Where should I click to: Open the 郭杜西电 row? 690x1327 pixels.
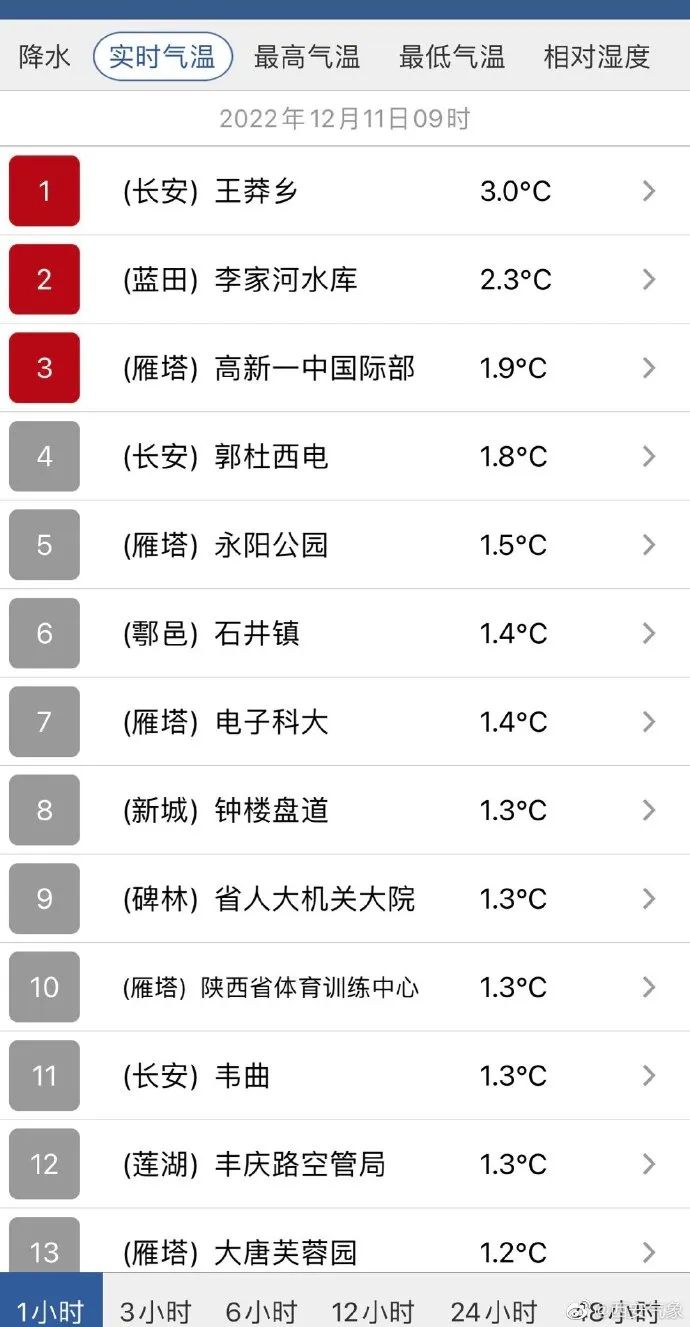tap(345, 456)
